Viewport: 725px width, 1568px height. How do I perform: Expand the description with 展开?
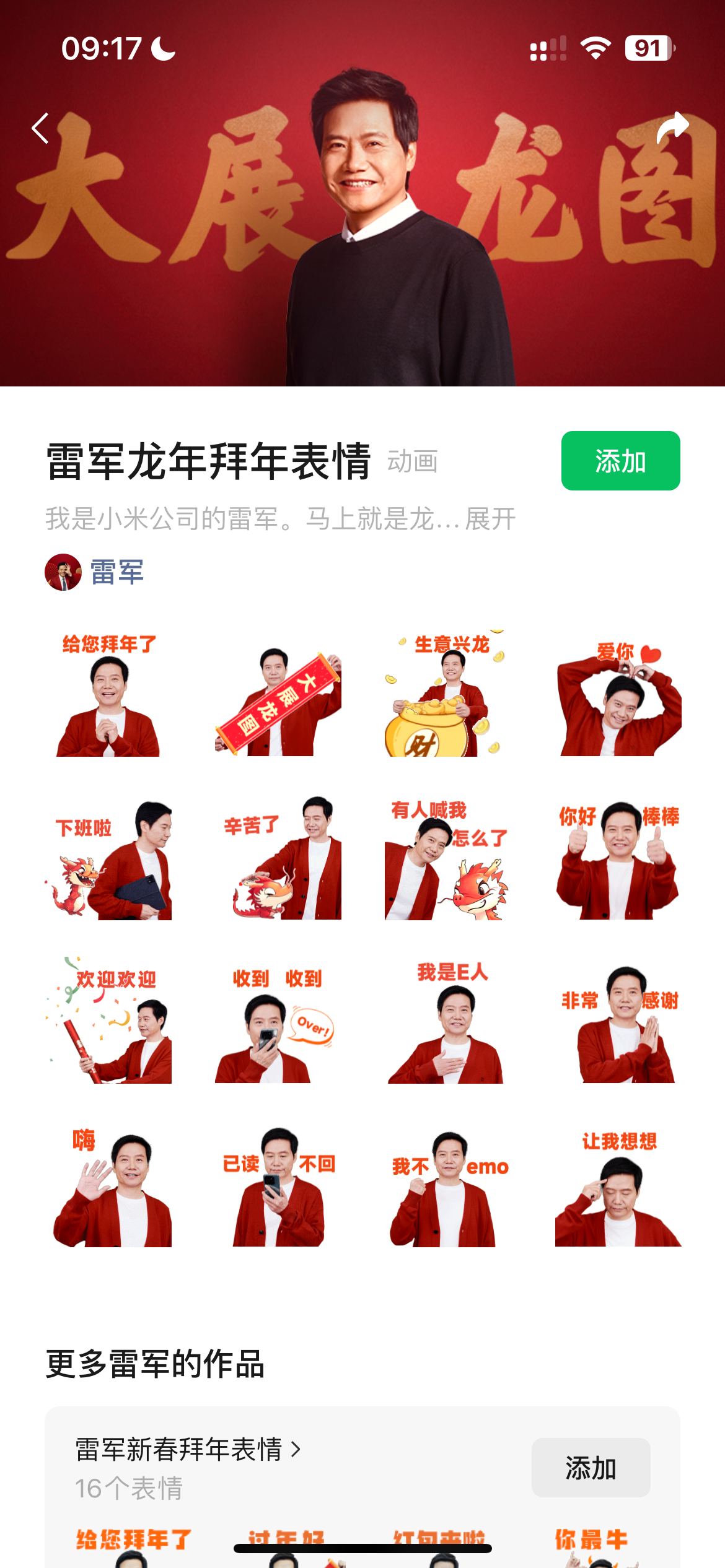click(x=490, y=519)
